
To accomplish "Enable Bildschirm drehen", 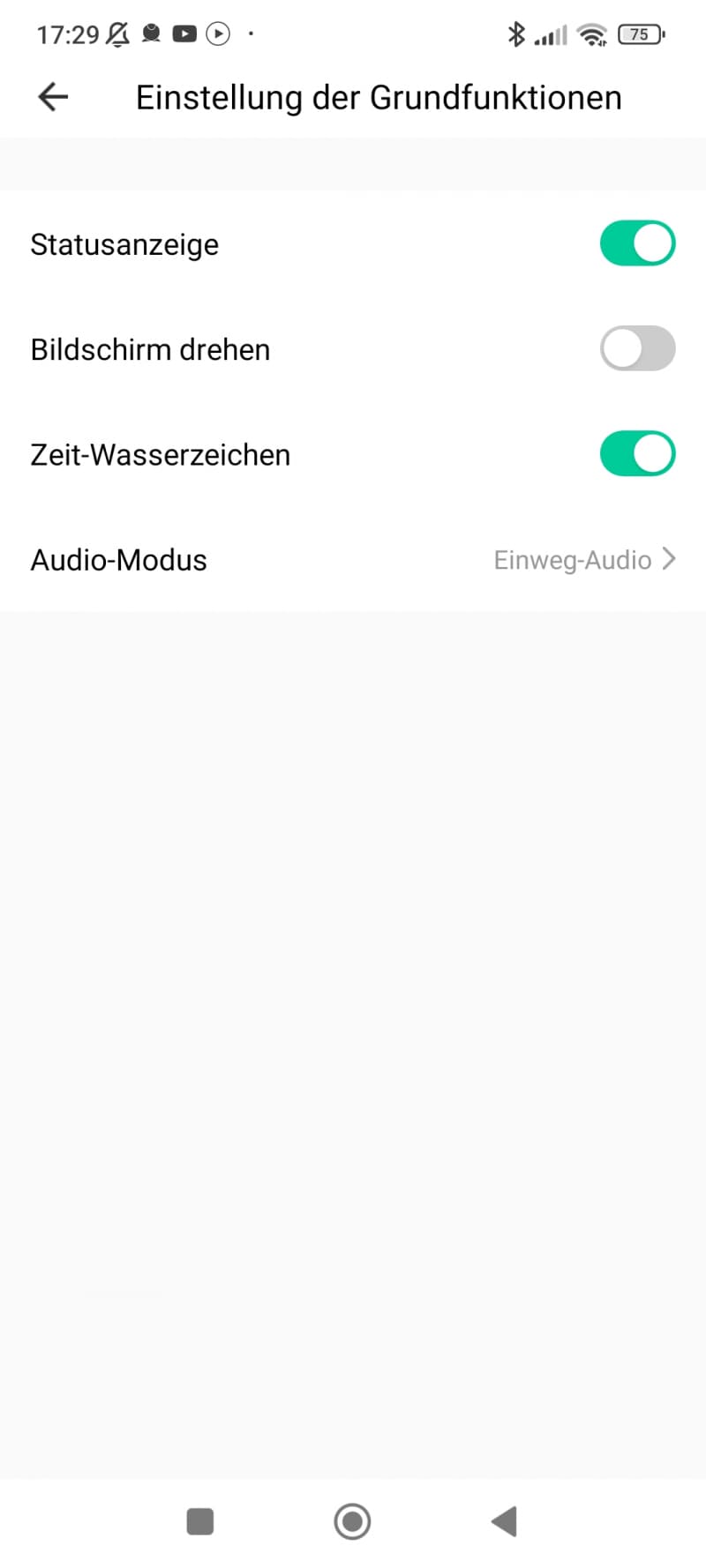I will [637, 348].
